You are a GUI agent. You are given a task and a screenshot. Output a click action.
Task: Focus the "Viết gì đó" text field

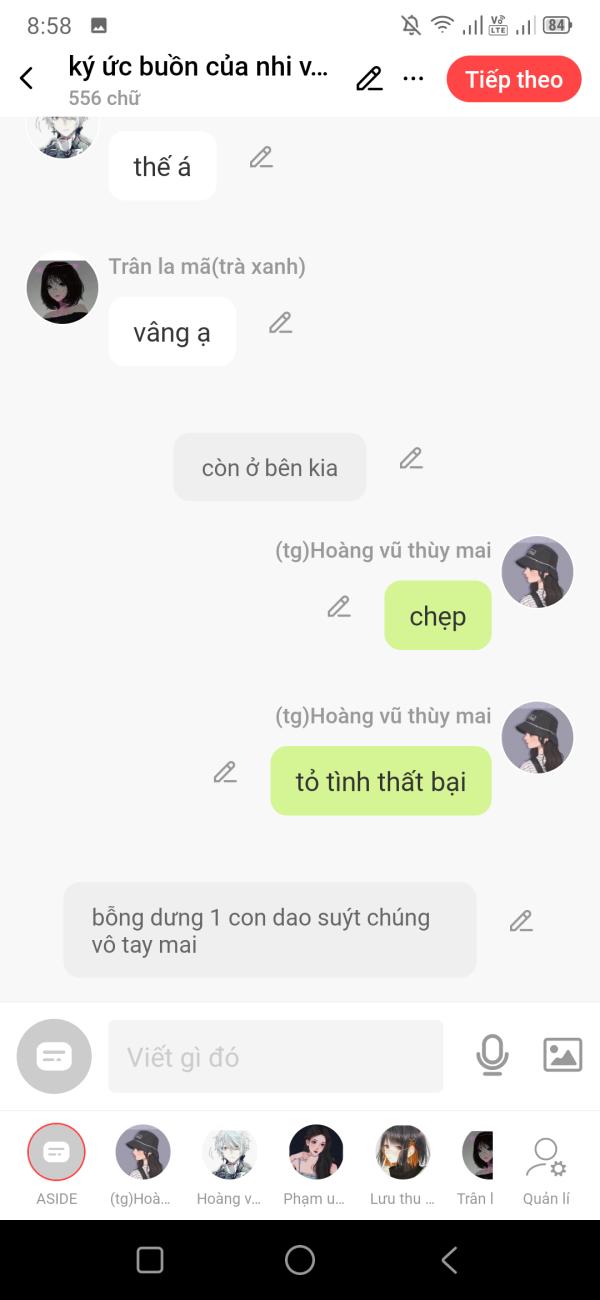coord(275,1056)
